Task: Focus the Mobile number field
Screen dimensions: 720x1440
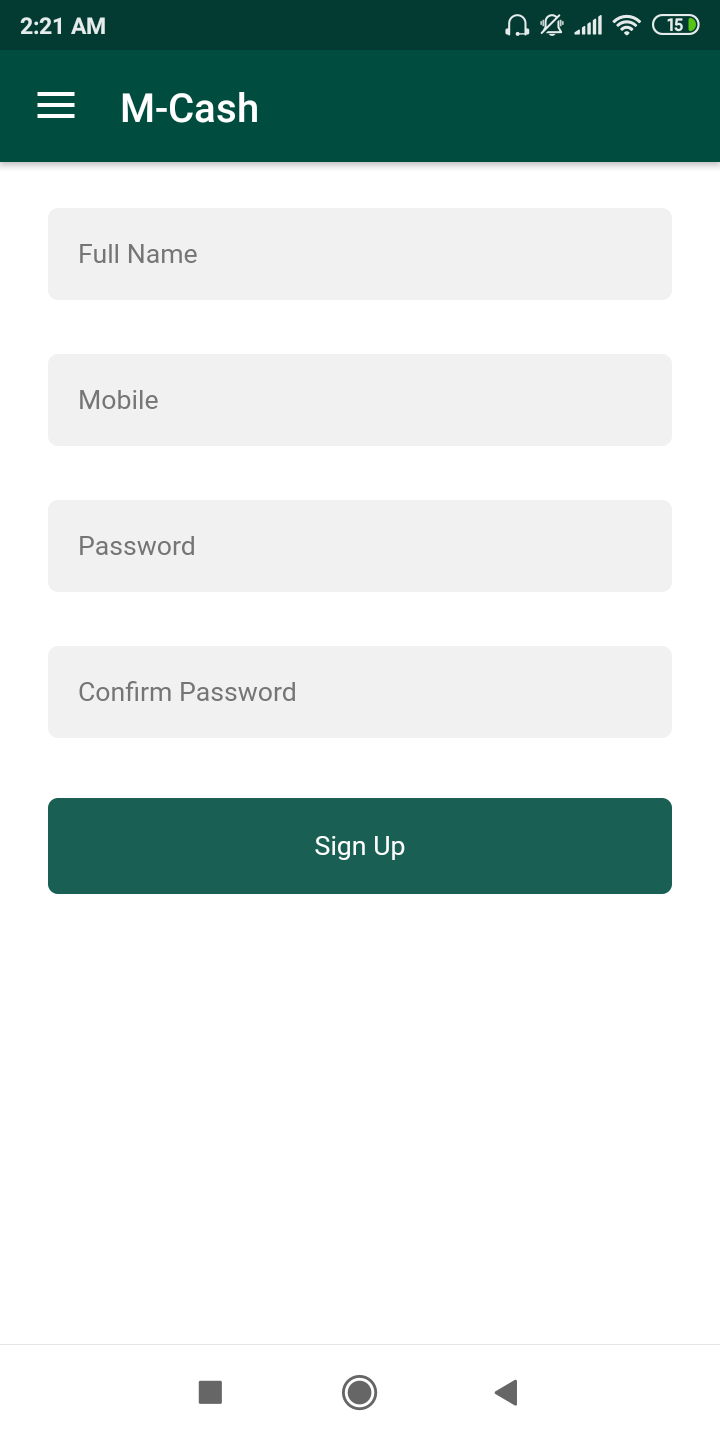Action: pos(360,400)
